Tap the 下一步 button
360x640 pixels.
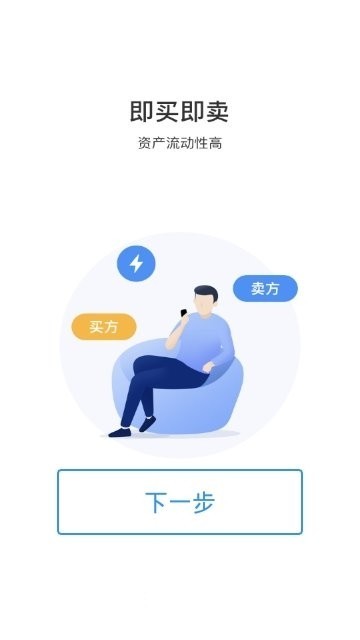(180, 502)
